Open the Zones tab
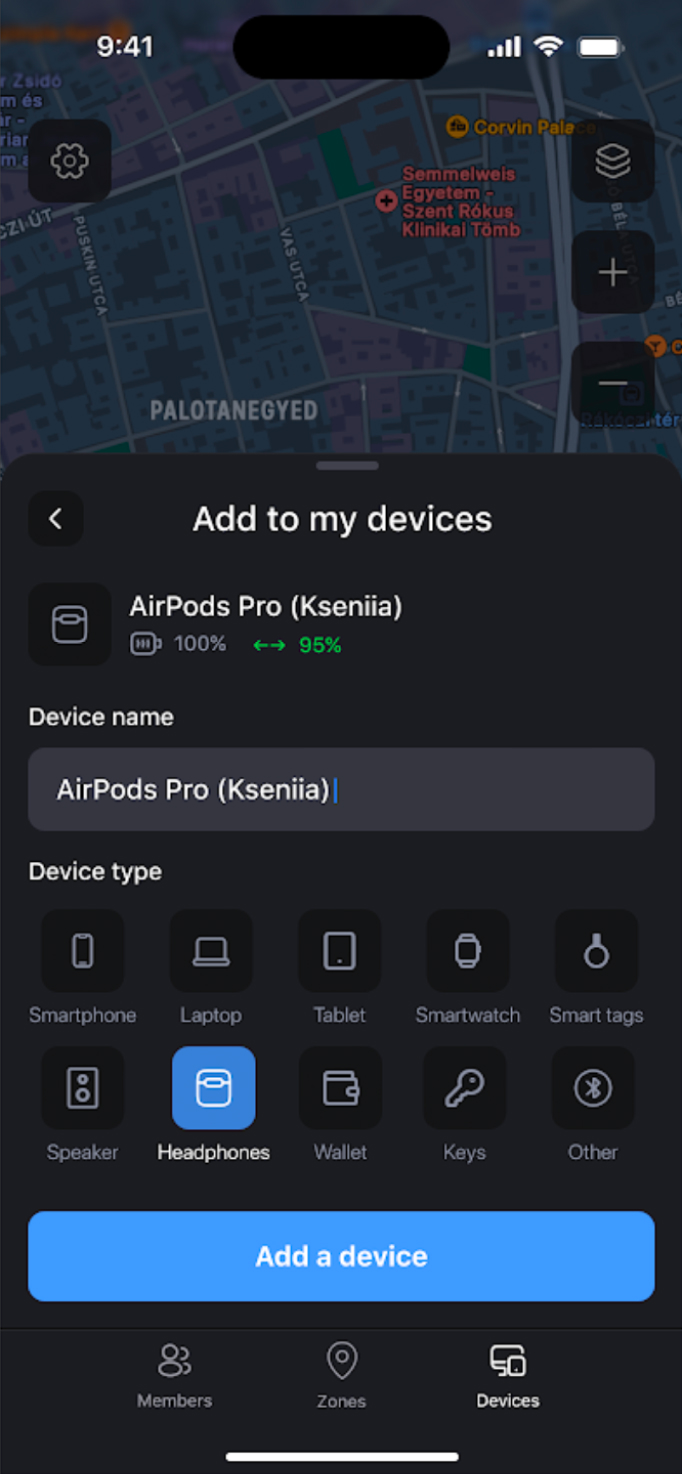This screenshot has height=1474, width=682. coord(341,1376)
